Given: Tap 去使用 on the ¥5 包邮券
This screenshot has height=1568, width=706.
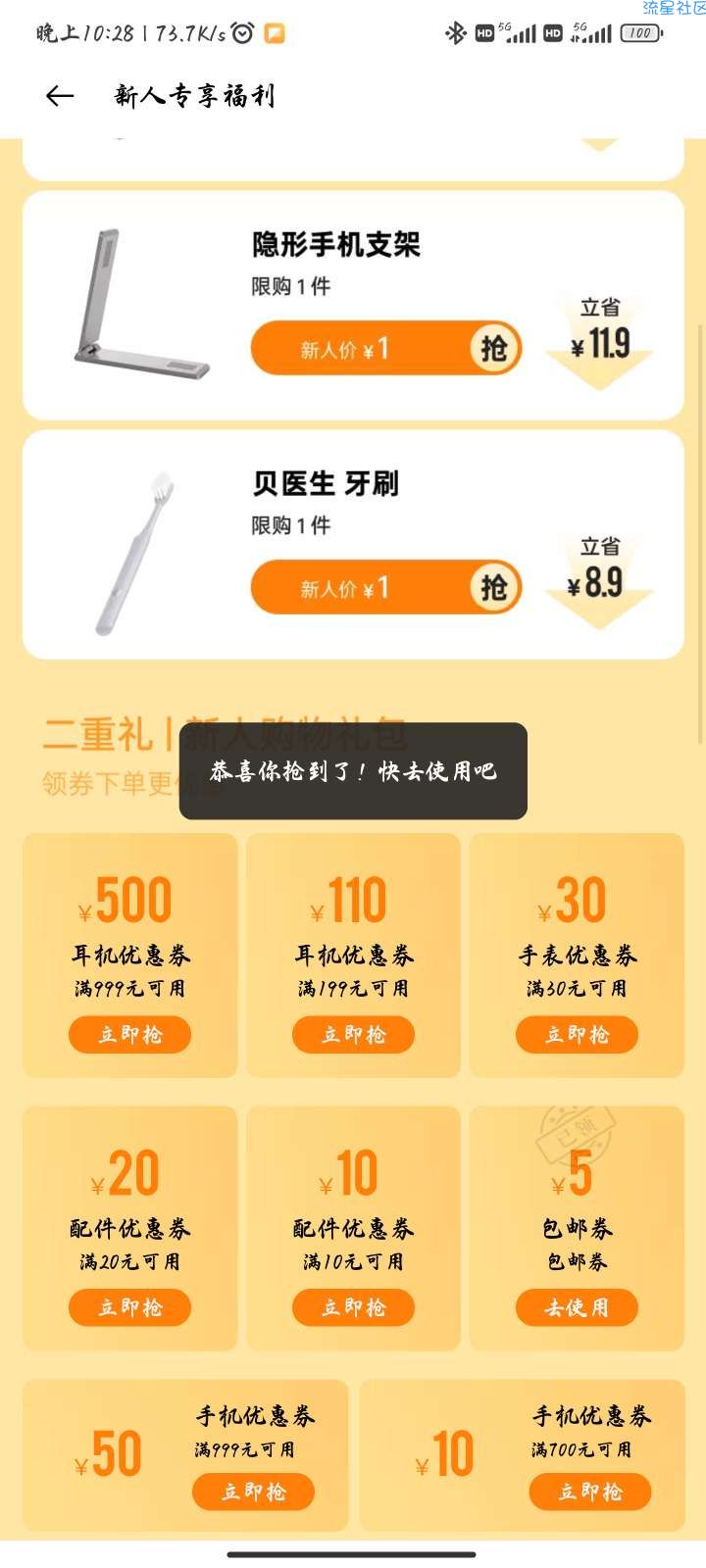Looking at the screenshot, I should [x=577, y=1307].
